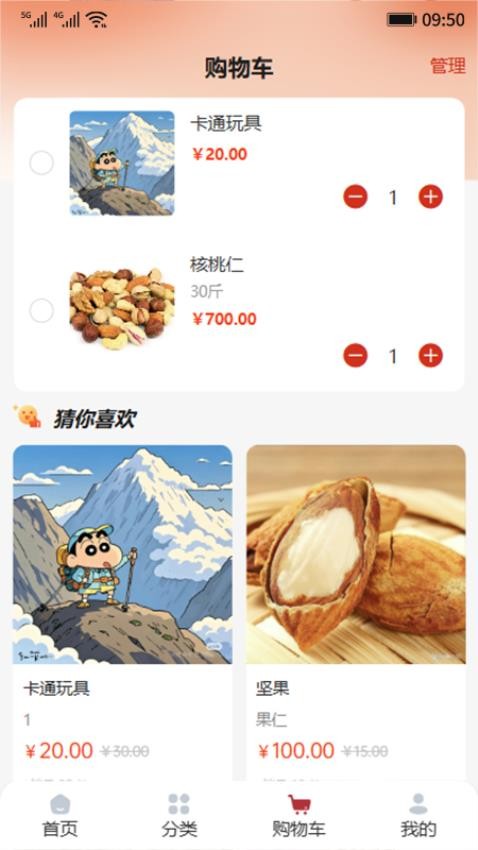The width and height of the screenshot is (478, 850).
Task: Switch to the 分类 tab
Action: tap(179, 816)
